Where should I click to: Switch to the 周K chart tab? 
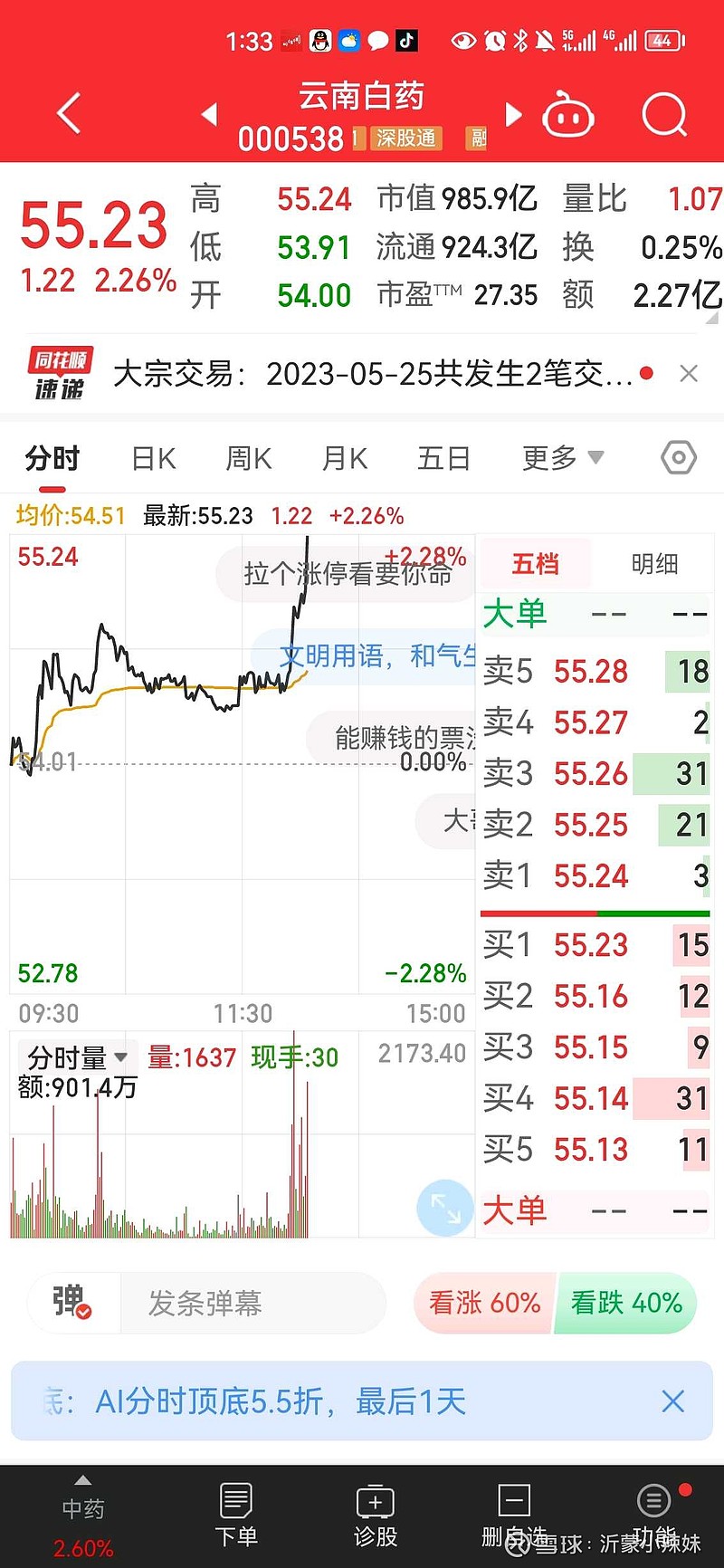click(249, 459)
